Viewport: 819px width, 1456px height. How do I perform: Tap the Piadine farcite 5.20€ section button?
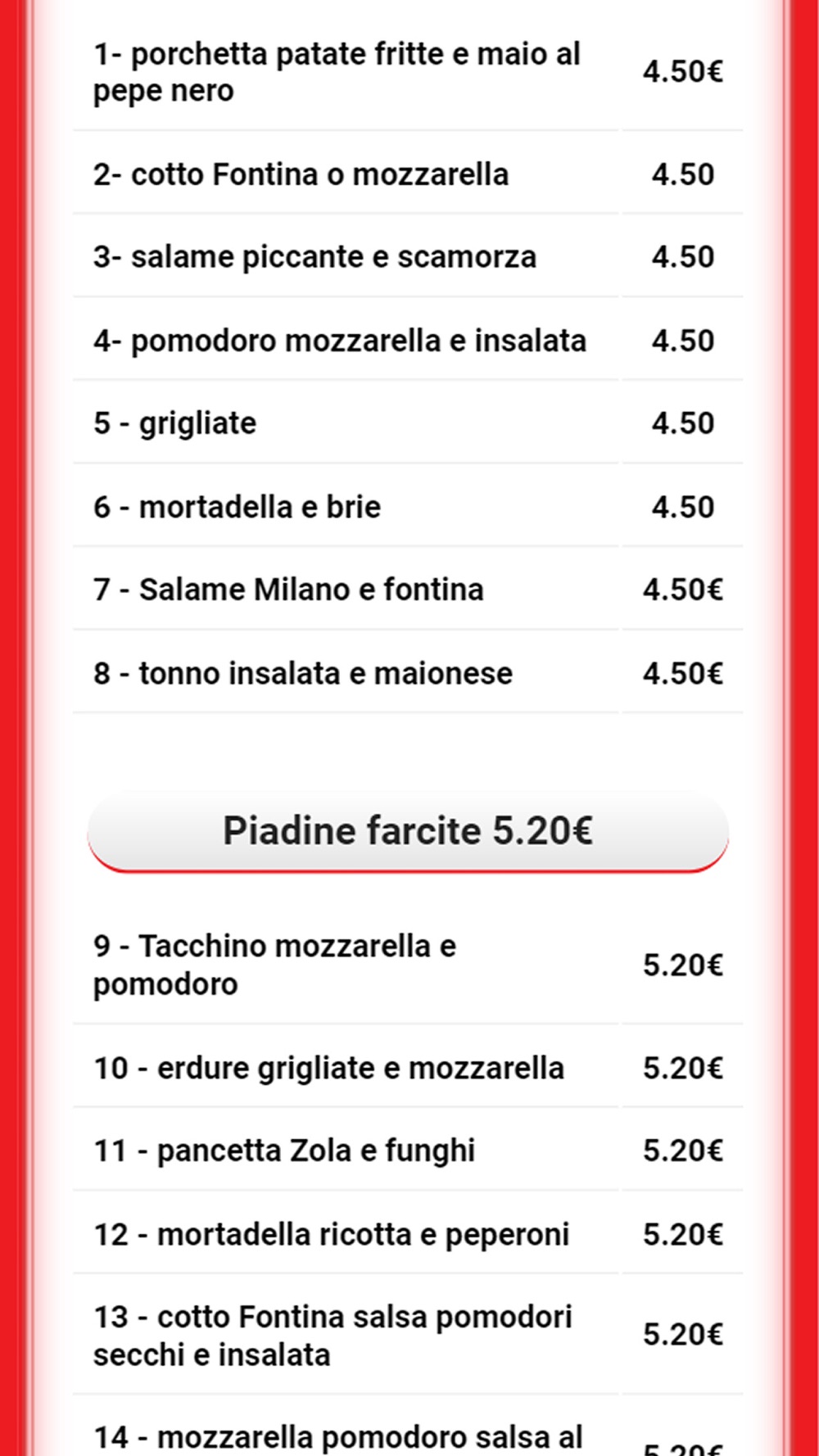click(408, 832)
